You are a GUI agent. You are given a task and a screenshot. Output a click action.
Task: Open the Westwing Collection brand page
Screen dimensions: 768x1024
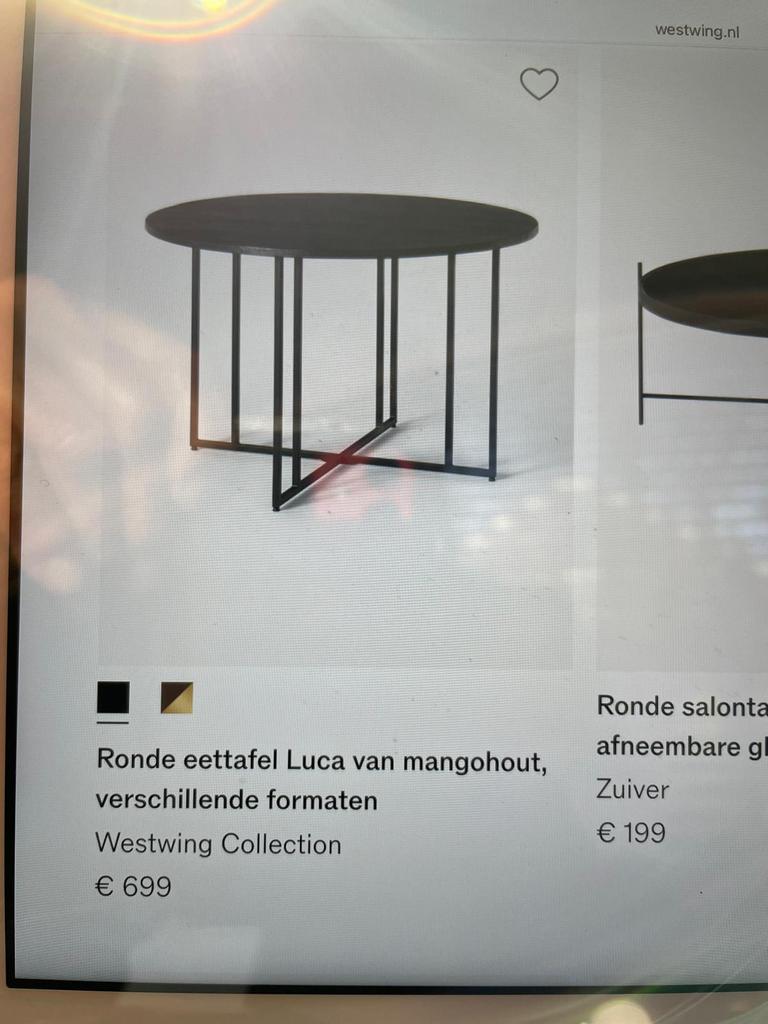[217, 845]
